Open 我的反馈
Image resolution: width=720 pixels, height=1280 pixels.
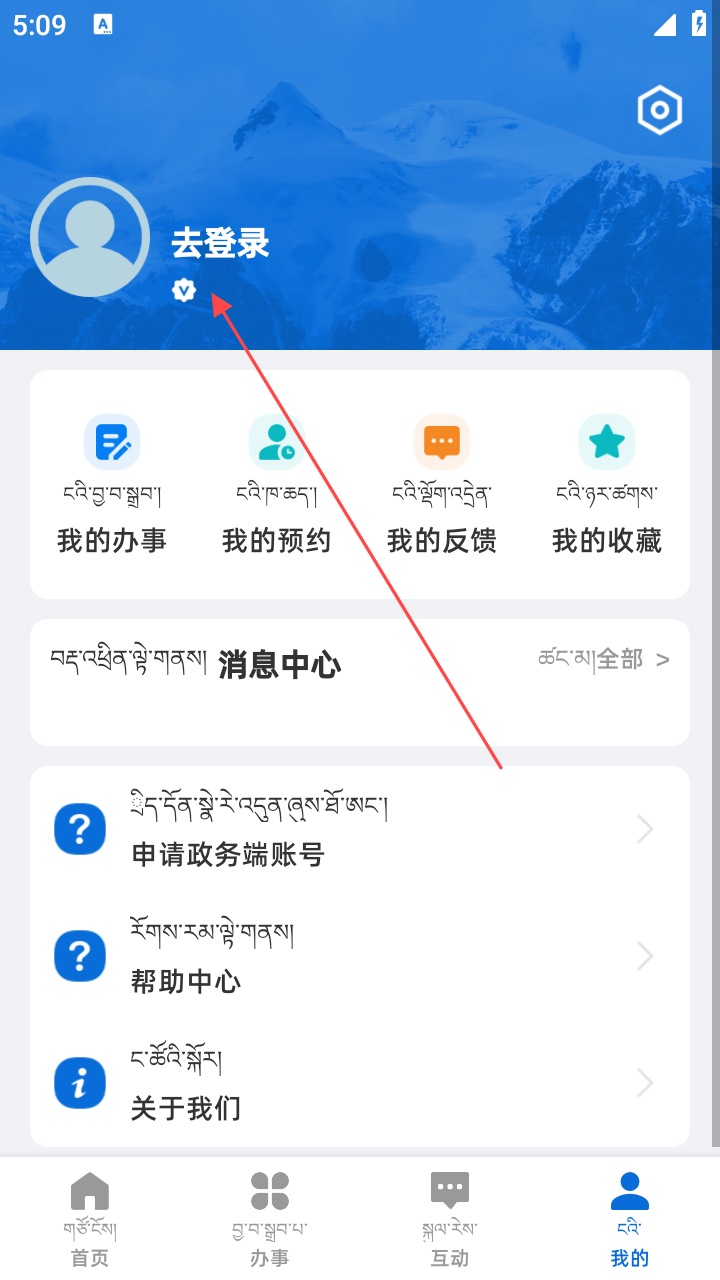coord(441,485)
